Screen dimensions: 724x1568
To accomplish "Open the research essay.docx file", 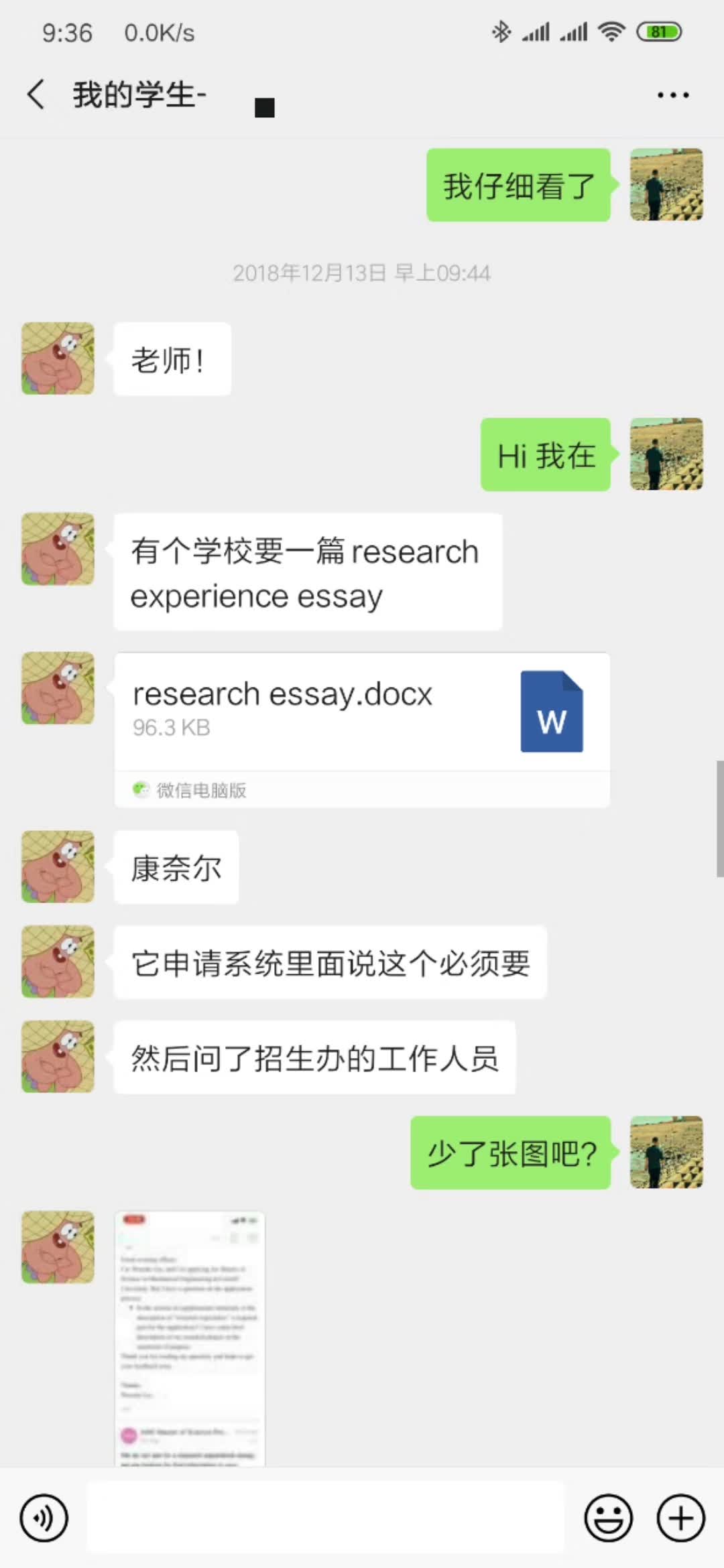I will (362, 712).
